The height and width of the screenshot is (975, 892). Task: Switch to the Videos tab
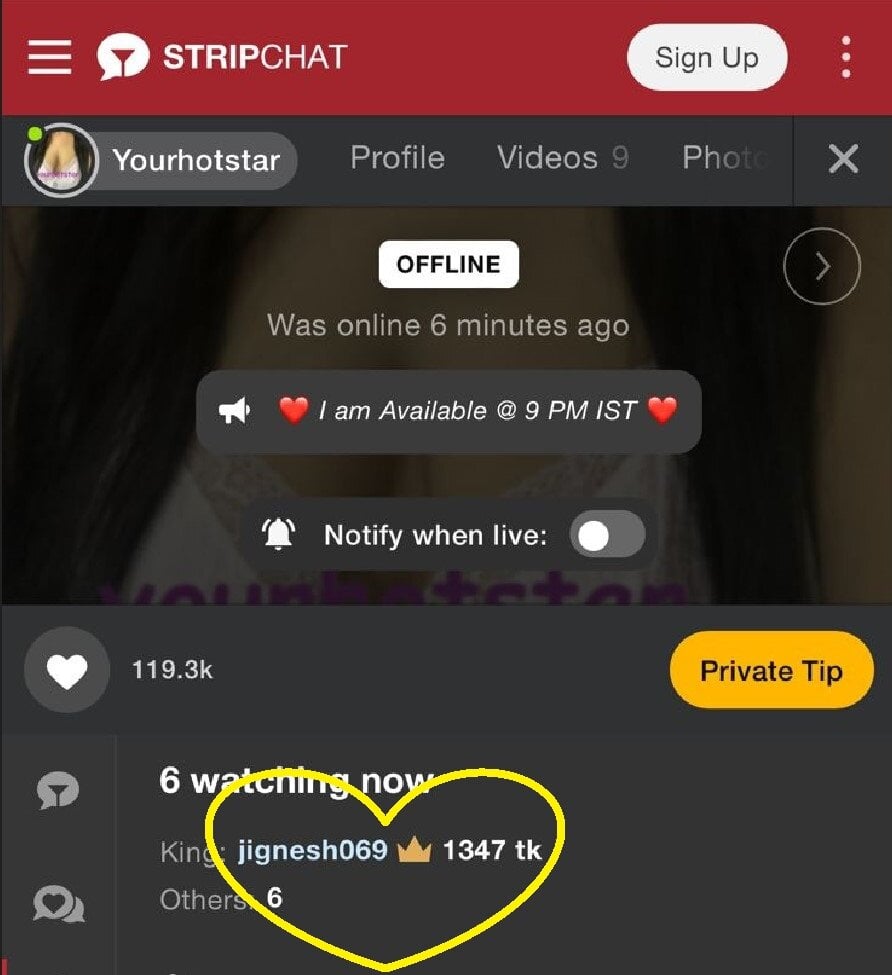tap(562, 158)
